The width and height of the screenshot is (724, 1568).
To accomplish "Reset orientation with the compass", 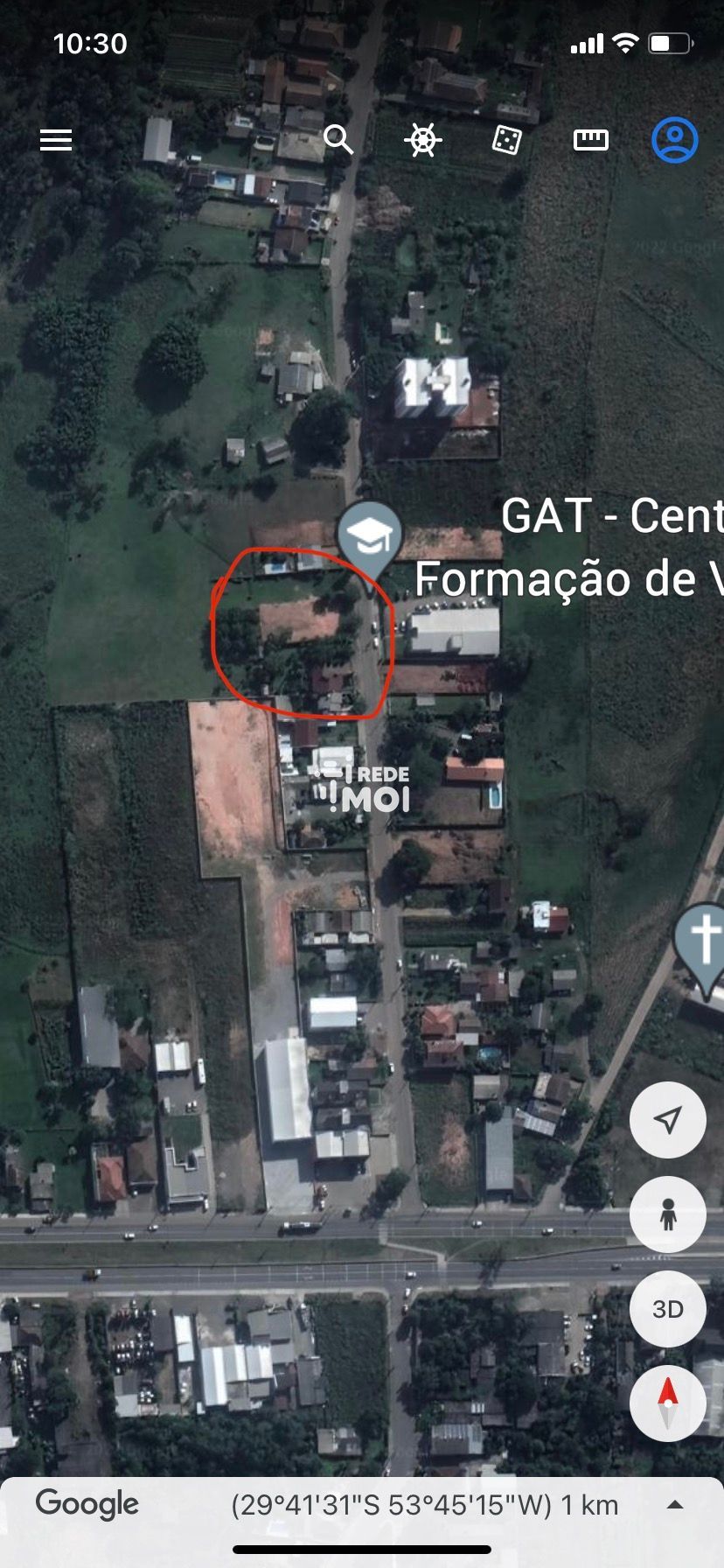I will pyautogui.click(x=667, y=1403).
